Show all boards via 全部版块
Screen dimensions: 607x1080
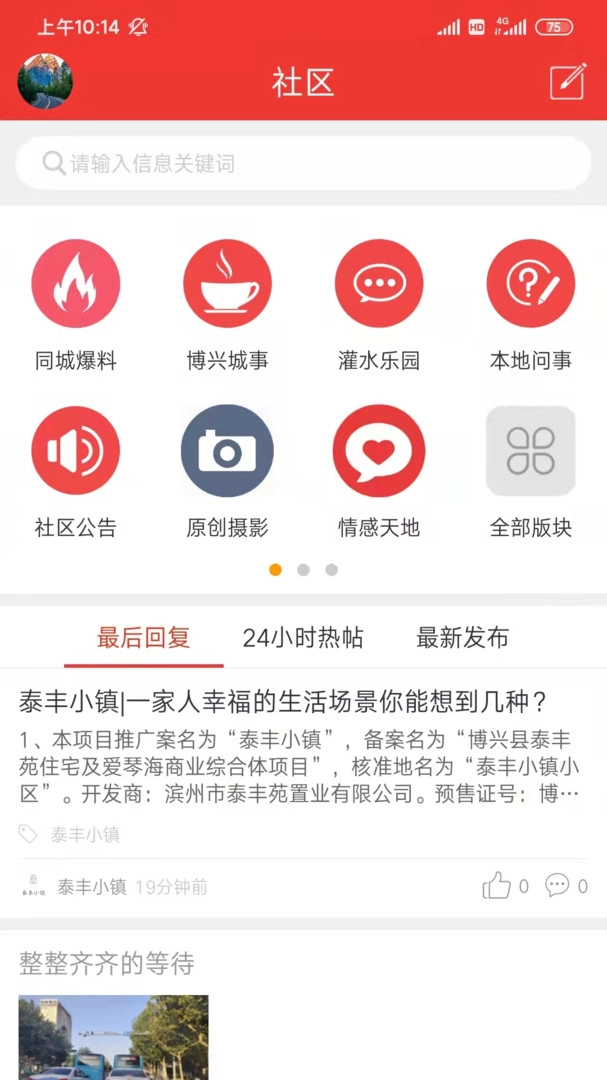click(530, 450)
